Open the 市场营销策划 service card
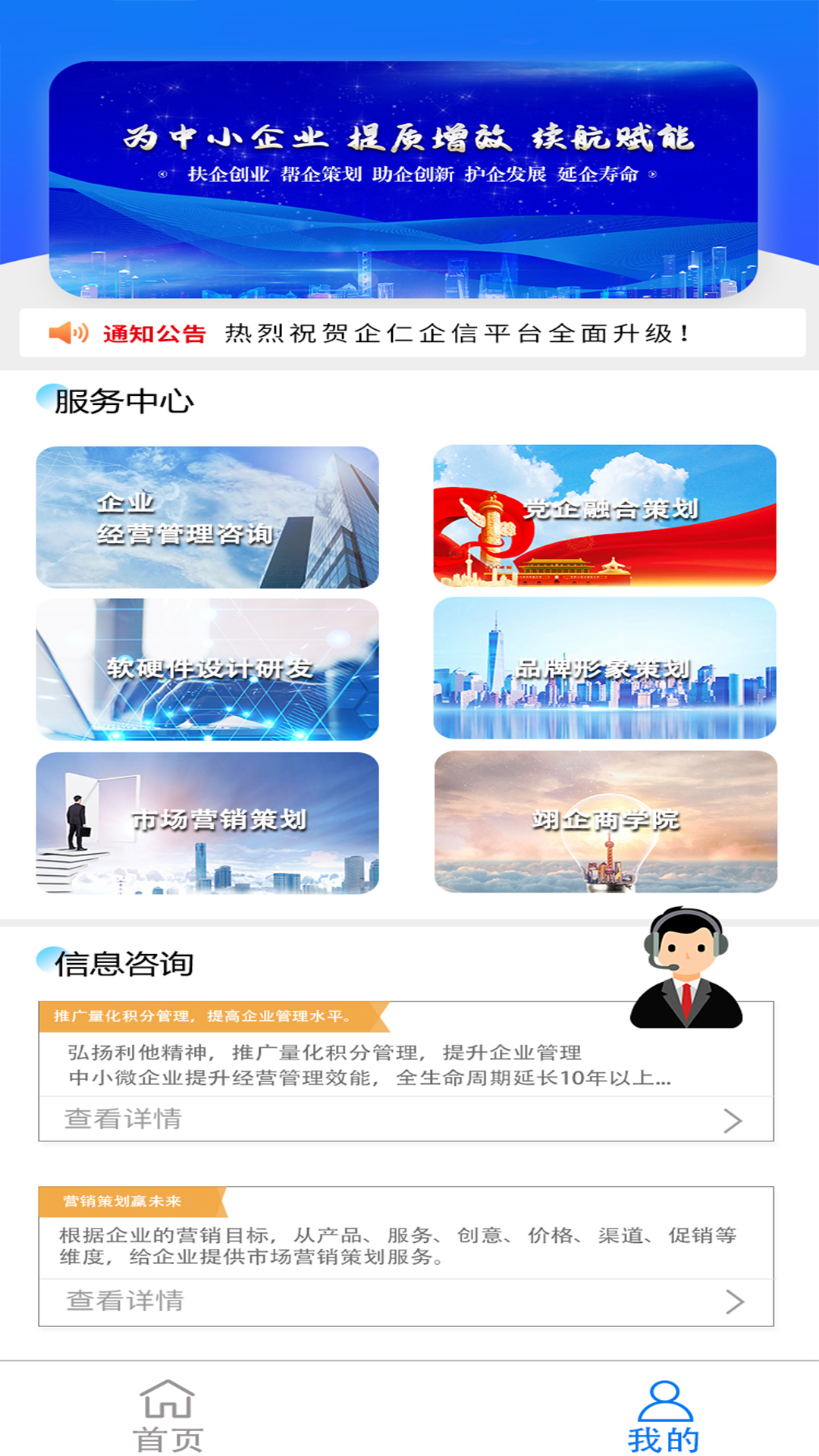The height and width of the screenshot is (1456, 819). click(x=208, y=826)
